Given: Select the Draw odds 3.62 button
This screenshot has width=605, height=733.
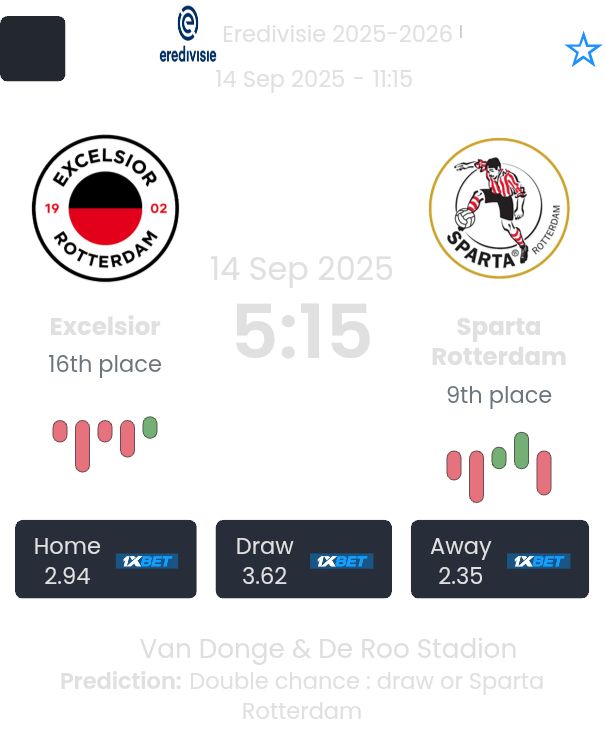Looking at the screenshot, I should pyautogui.click(x=303, y=560).
